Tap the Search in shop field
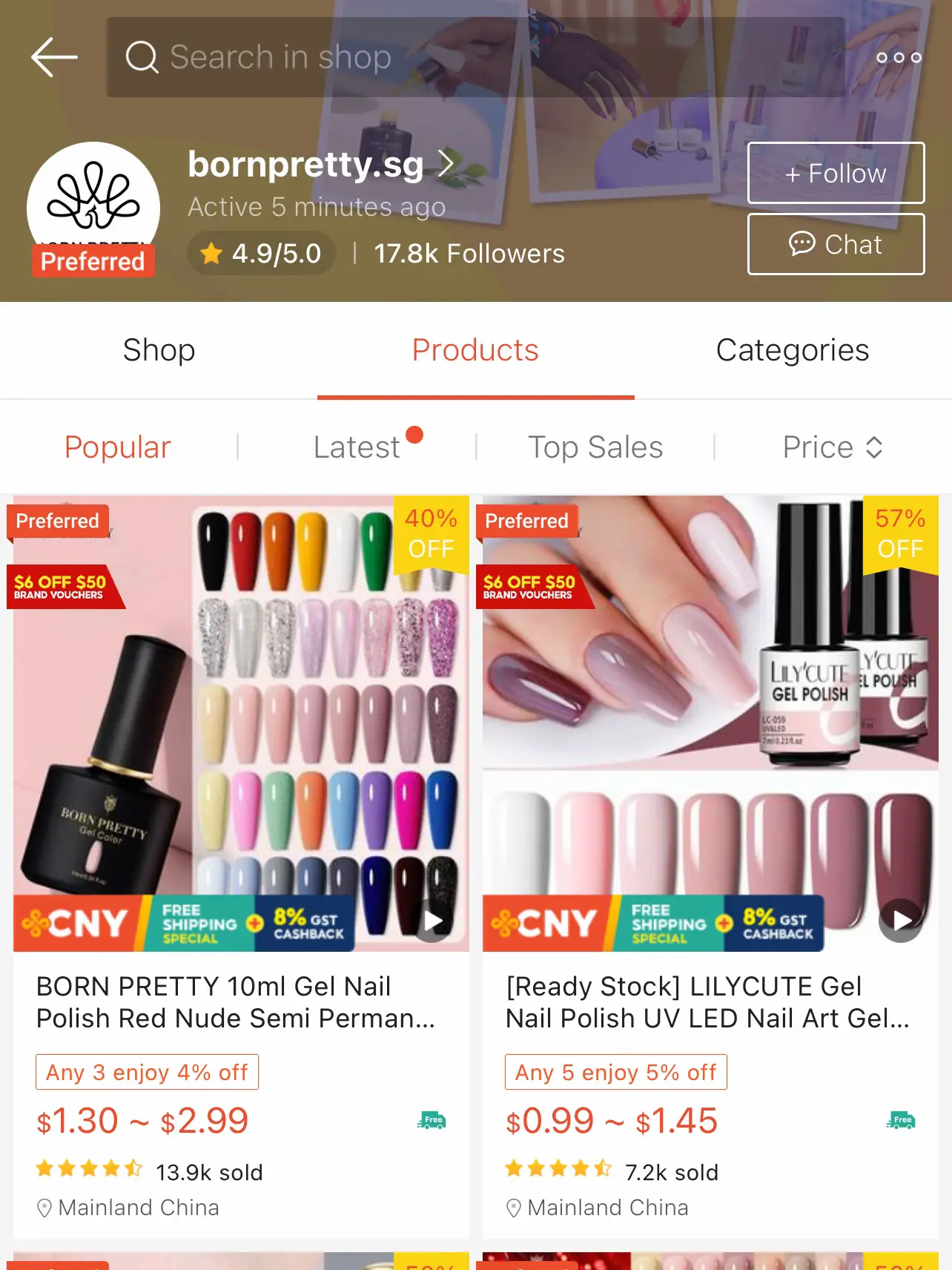952x1270 pixels. point(475,57)
